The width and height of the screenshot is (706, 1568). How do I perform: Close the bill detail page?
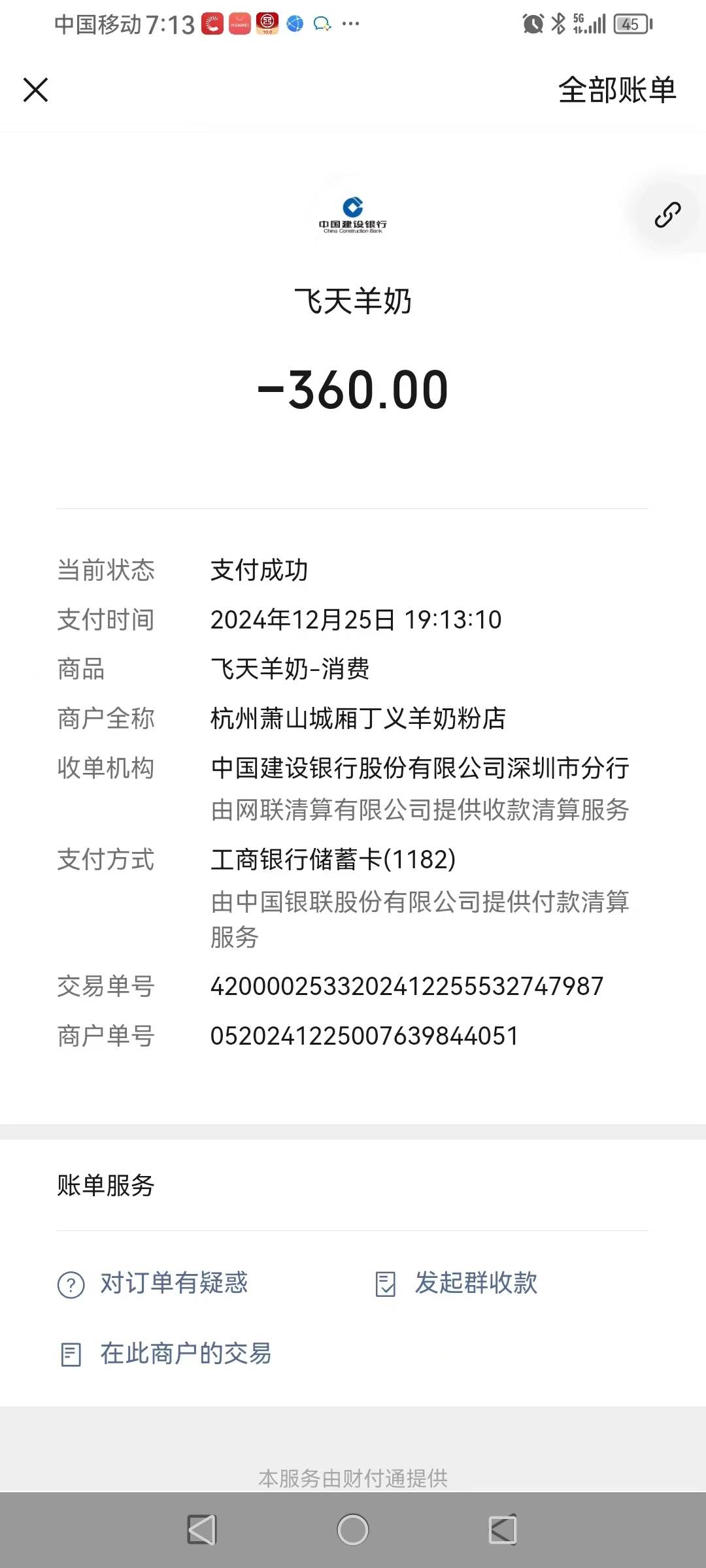point(36,90)
